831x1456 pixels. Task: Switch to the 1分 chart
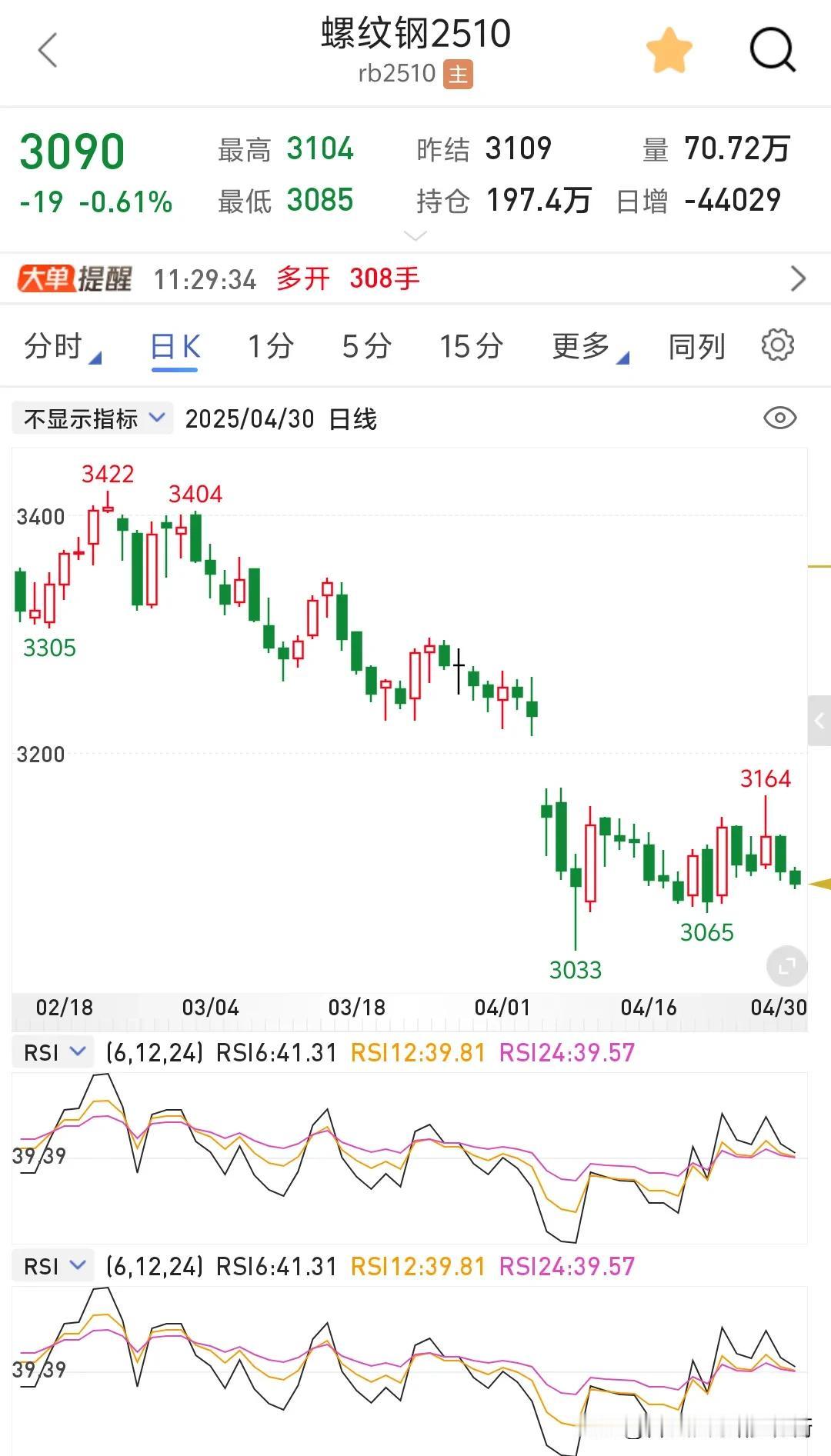pos(271,347)
